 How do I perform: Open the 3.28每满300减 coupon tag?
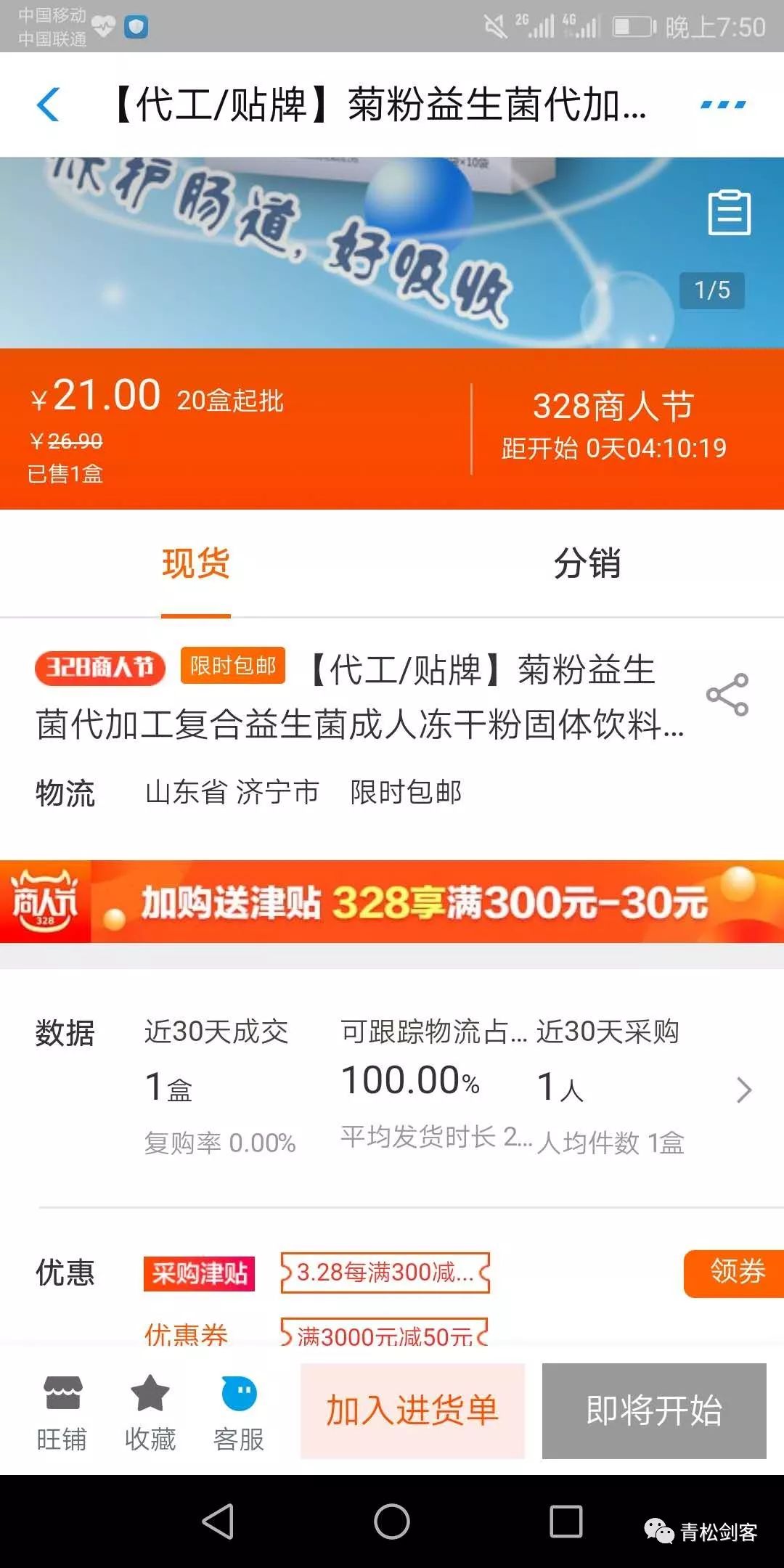[x=385, y=1273]
